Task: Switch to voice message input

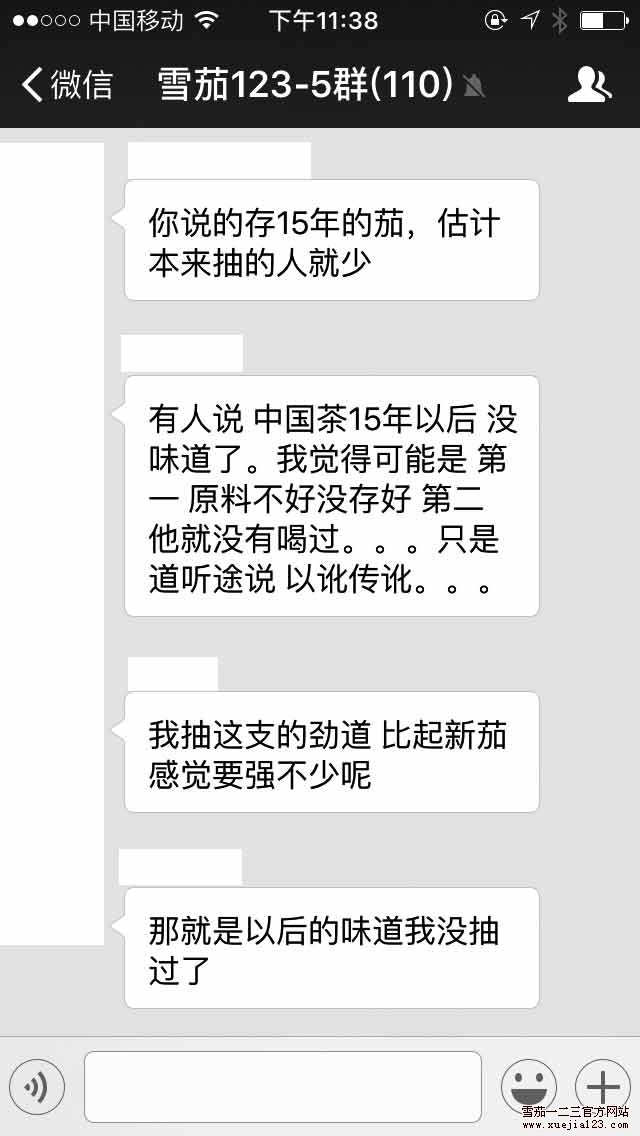Action: pyautogui.click(x=37, y=1087)
